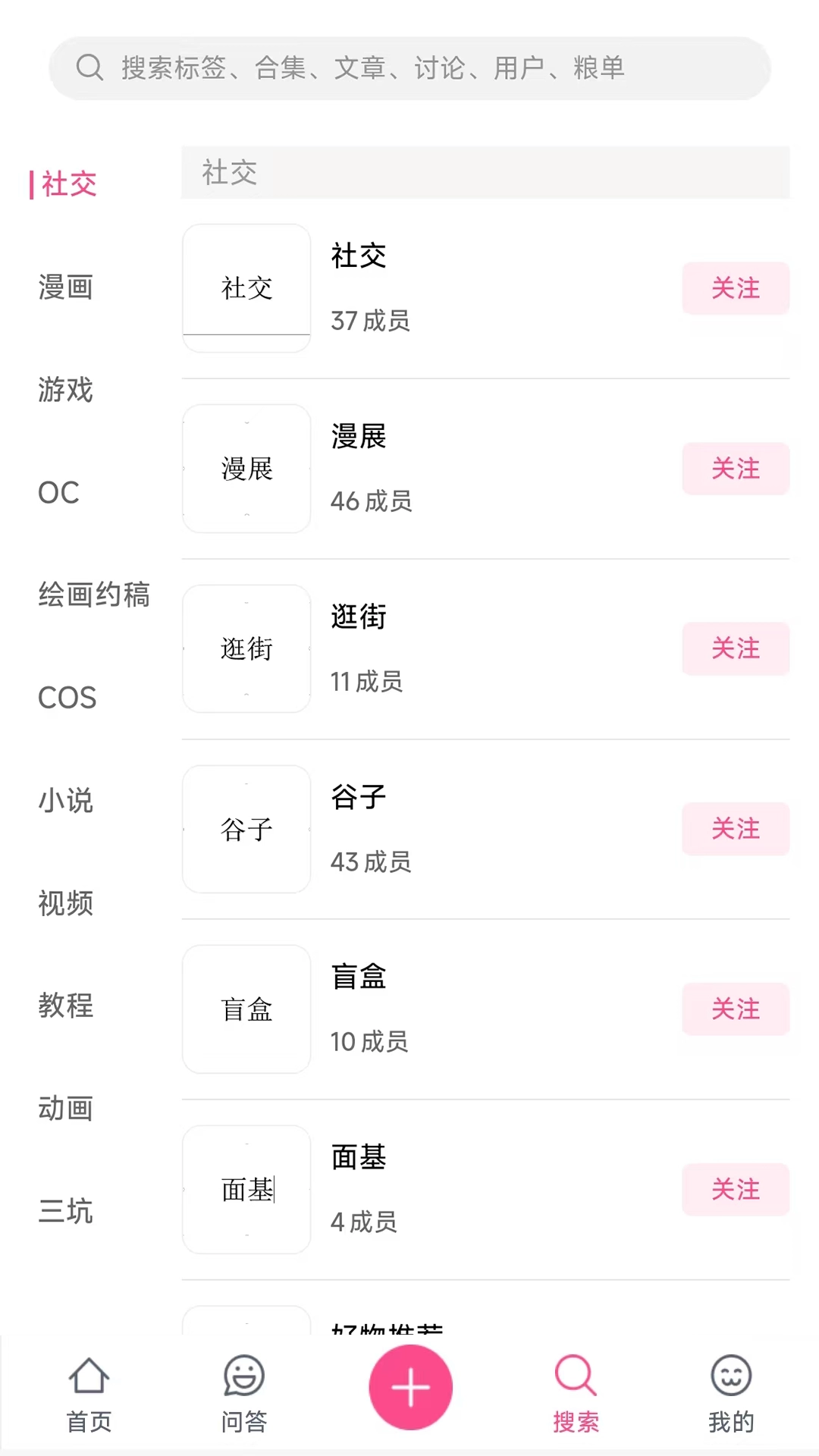The width and height of the screenshot is (819, 1456).
Task: Tap the search input field
Action: (409, 67)
